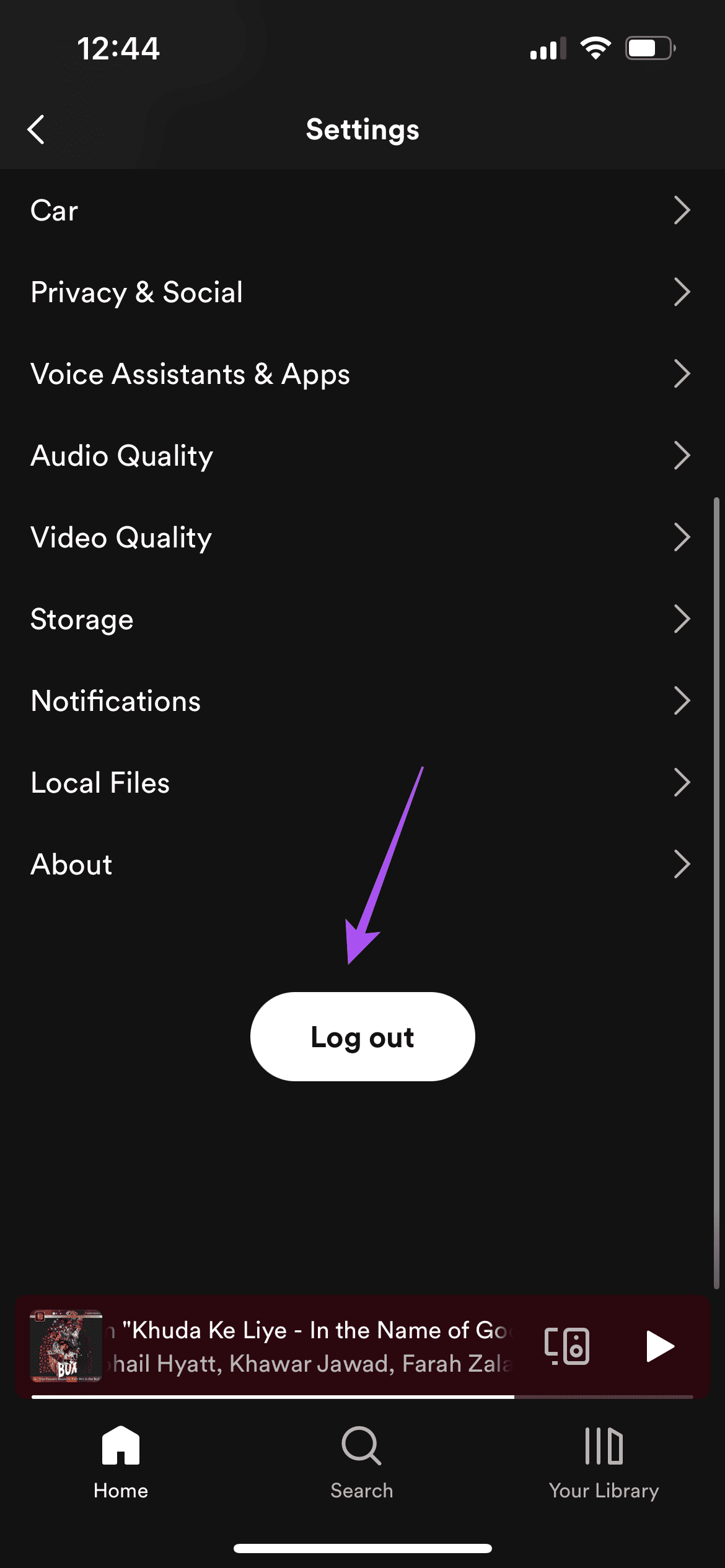Tap the Wi-Fi icon in the status bar

point(596,47)
